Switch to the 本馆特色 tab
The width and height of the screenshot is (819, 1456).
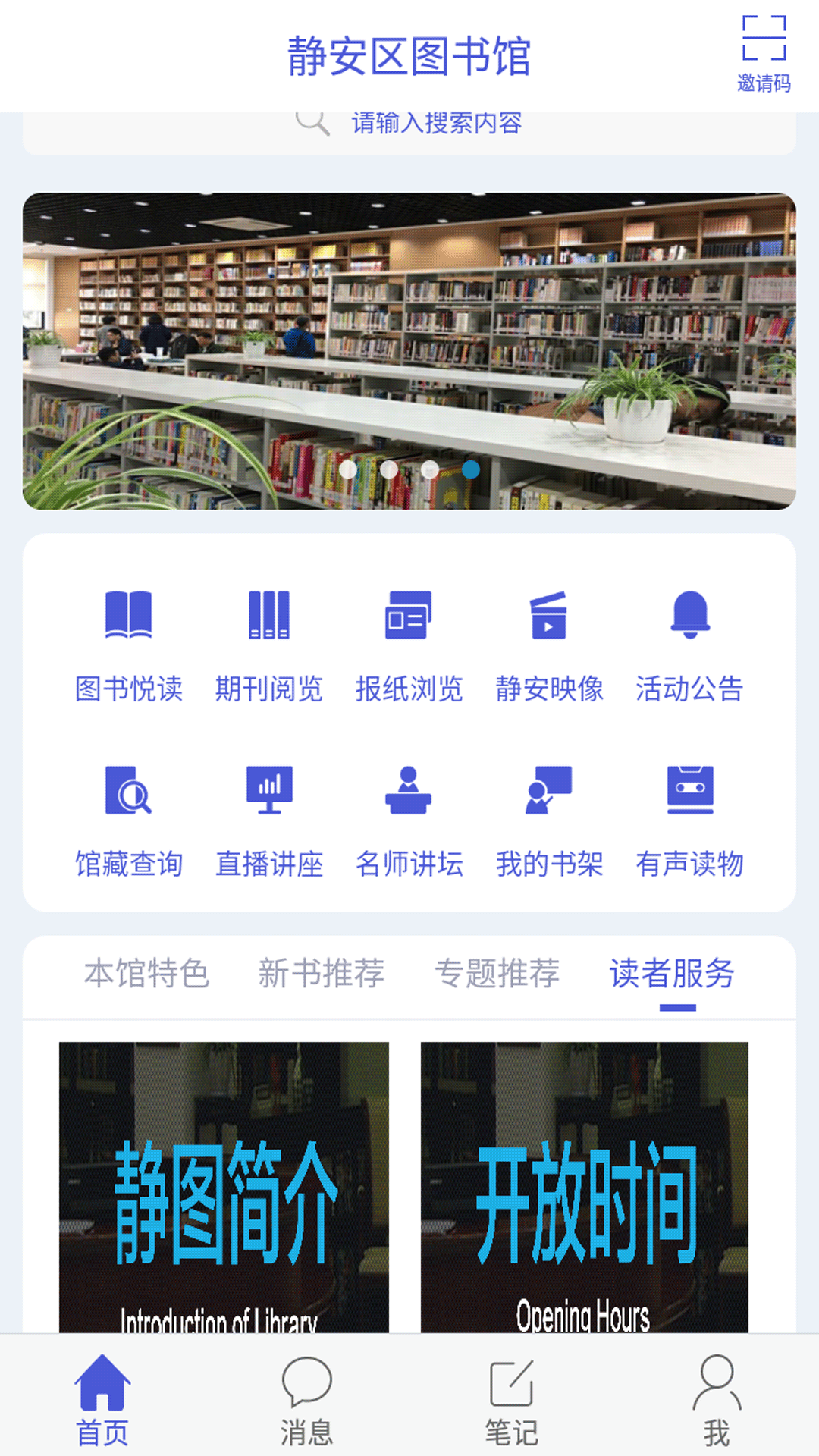pyautogui.click(x=146, y=974)
